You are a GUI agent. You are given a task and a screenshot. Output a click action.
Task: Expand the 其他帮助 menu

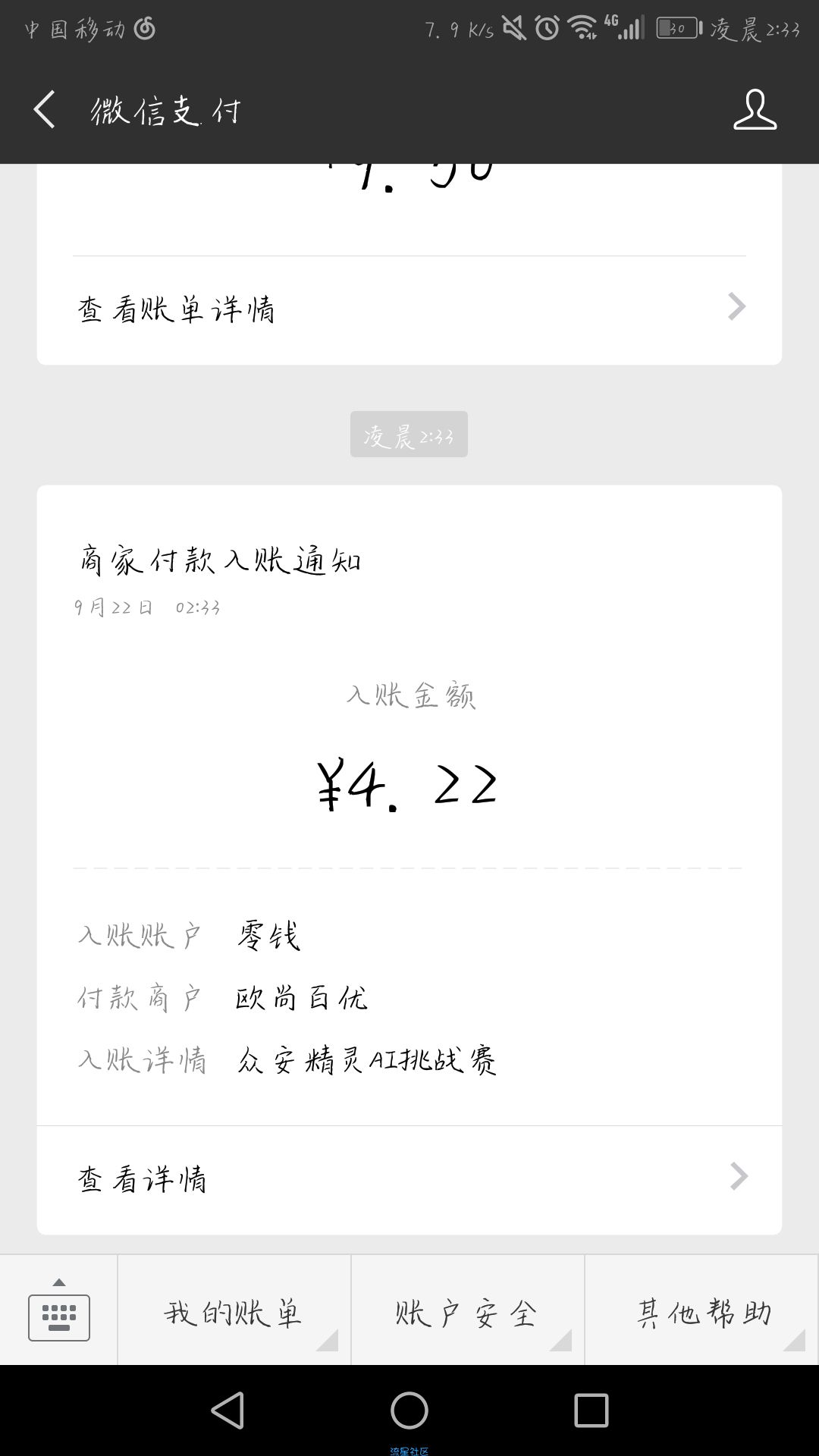(x=702, y=1310)
